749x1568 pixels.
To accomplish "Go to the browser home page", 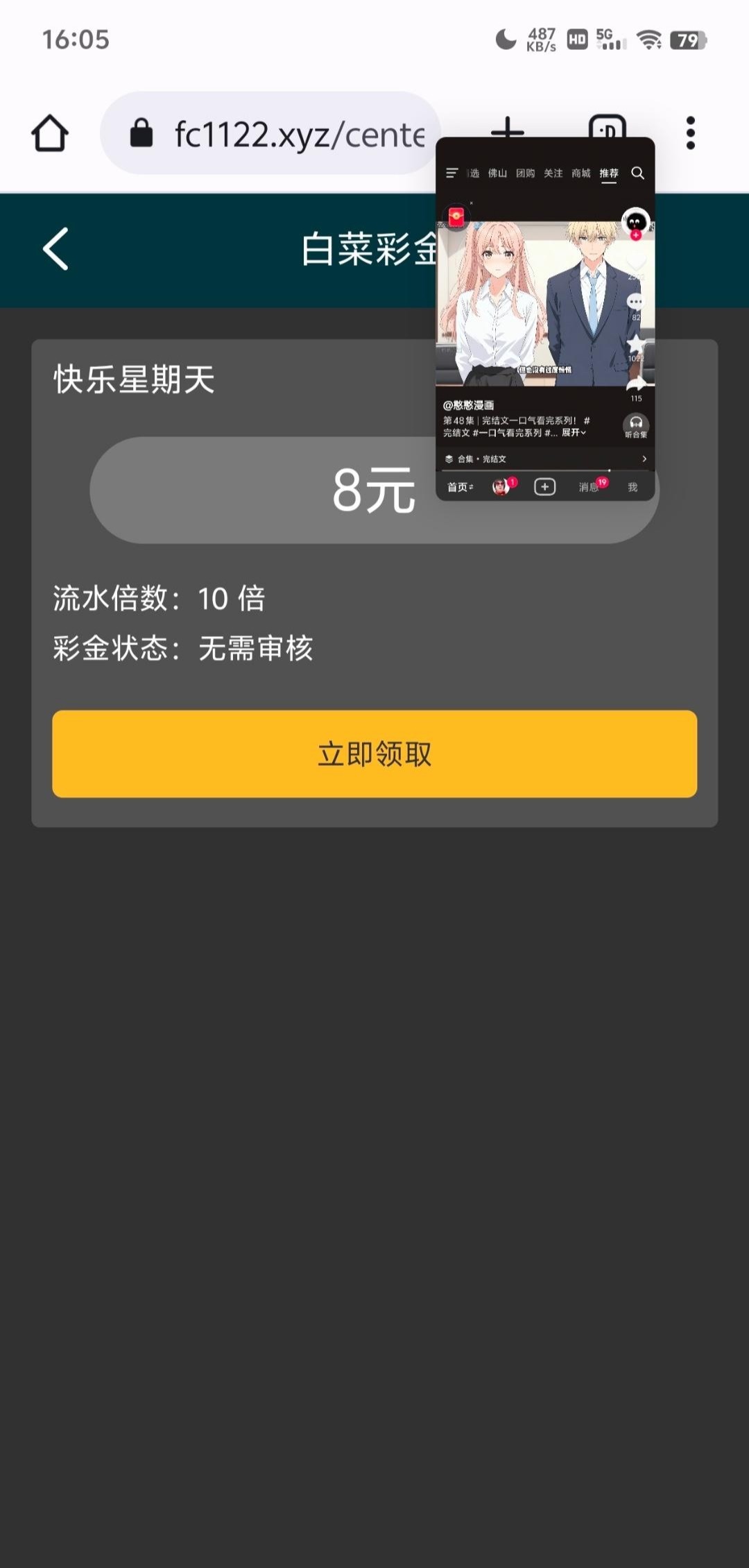I will pos(50,133).
